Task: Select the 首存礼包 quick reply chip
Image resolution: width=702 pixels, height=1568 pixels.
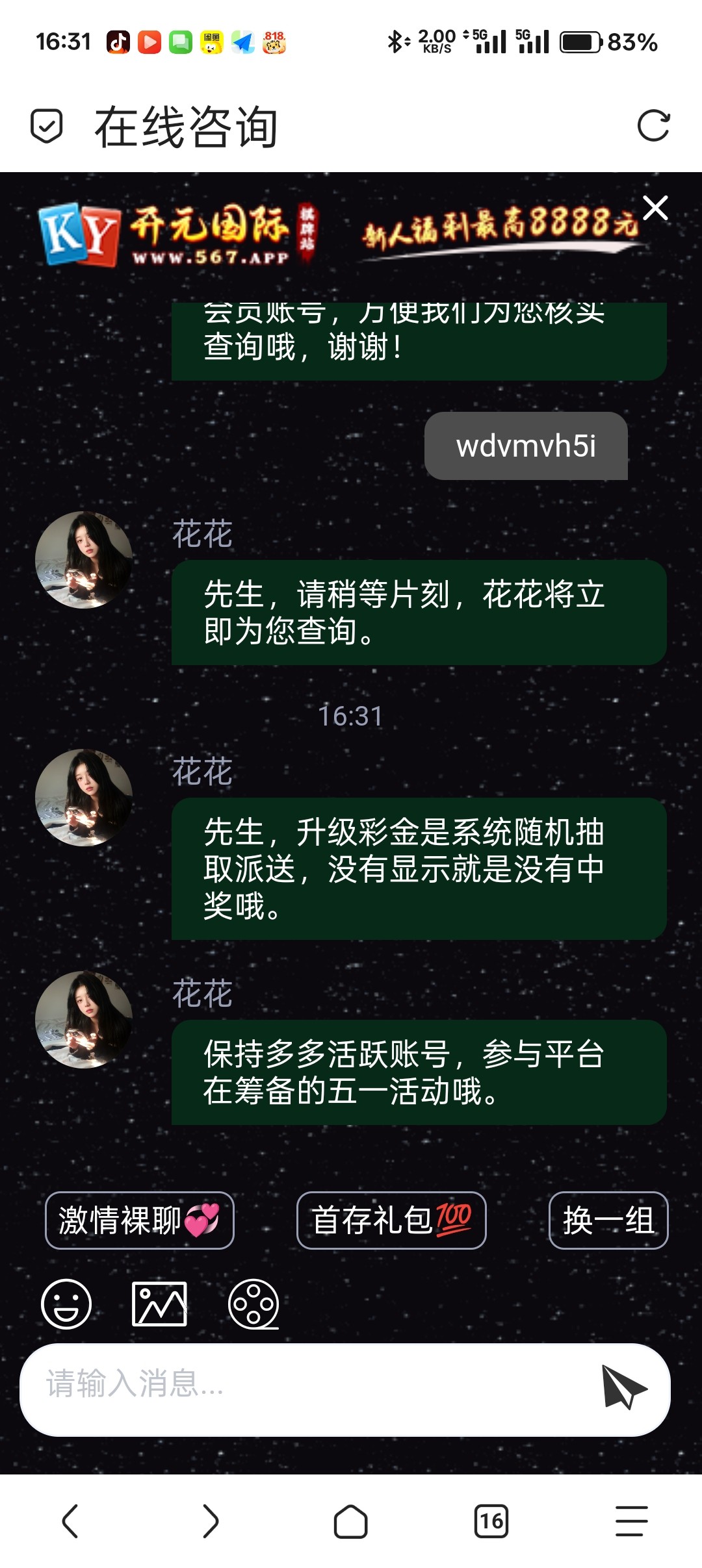Action: pyautogui.click(x=391, y=1220)
